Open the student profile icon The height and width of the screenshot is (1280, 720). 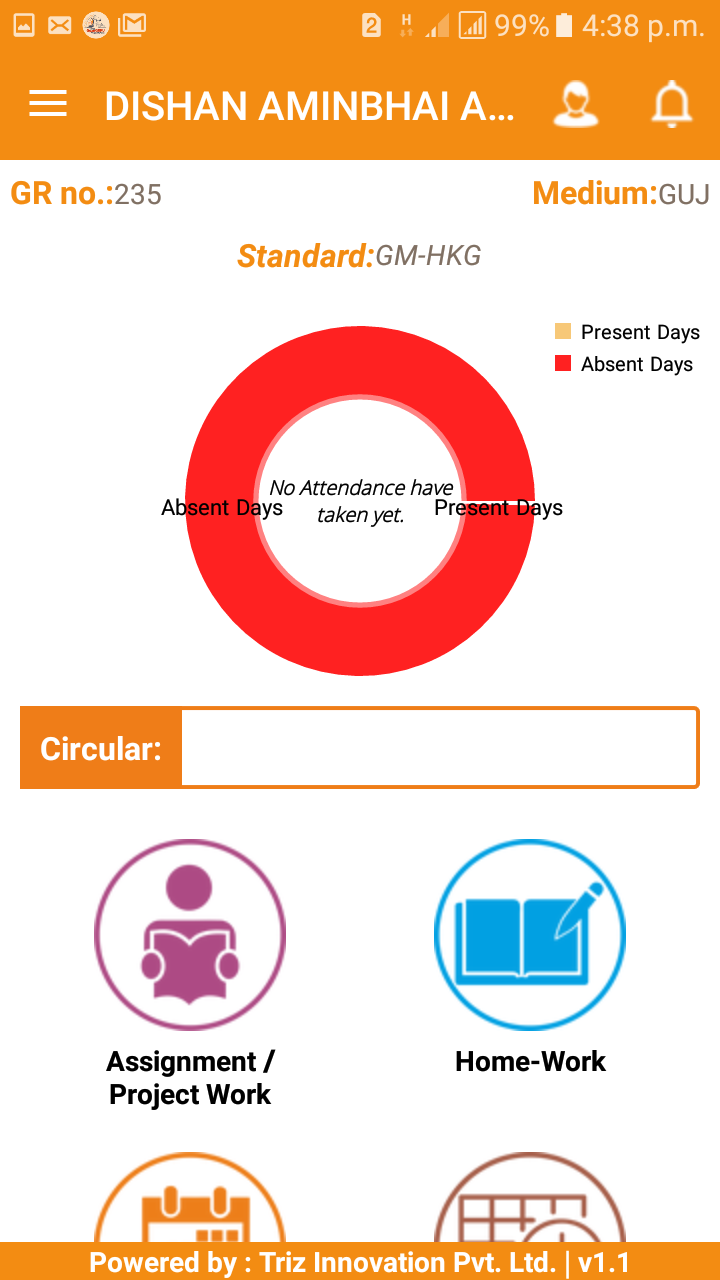tap(575, 104)
